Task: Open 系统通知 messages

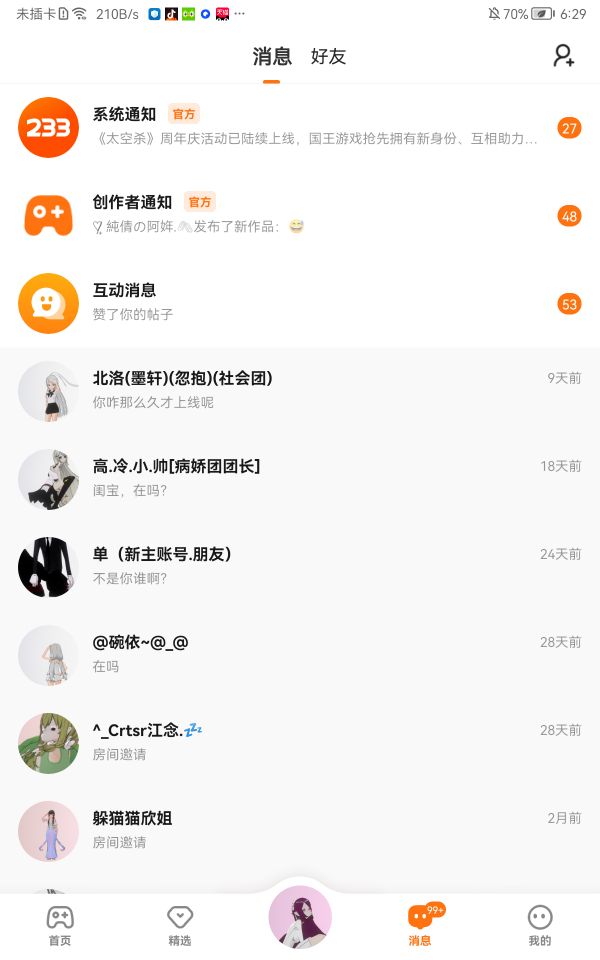Action: coord(300,127)
